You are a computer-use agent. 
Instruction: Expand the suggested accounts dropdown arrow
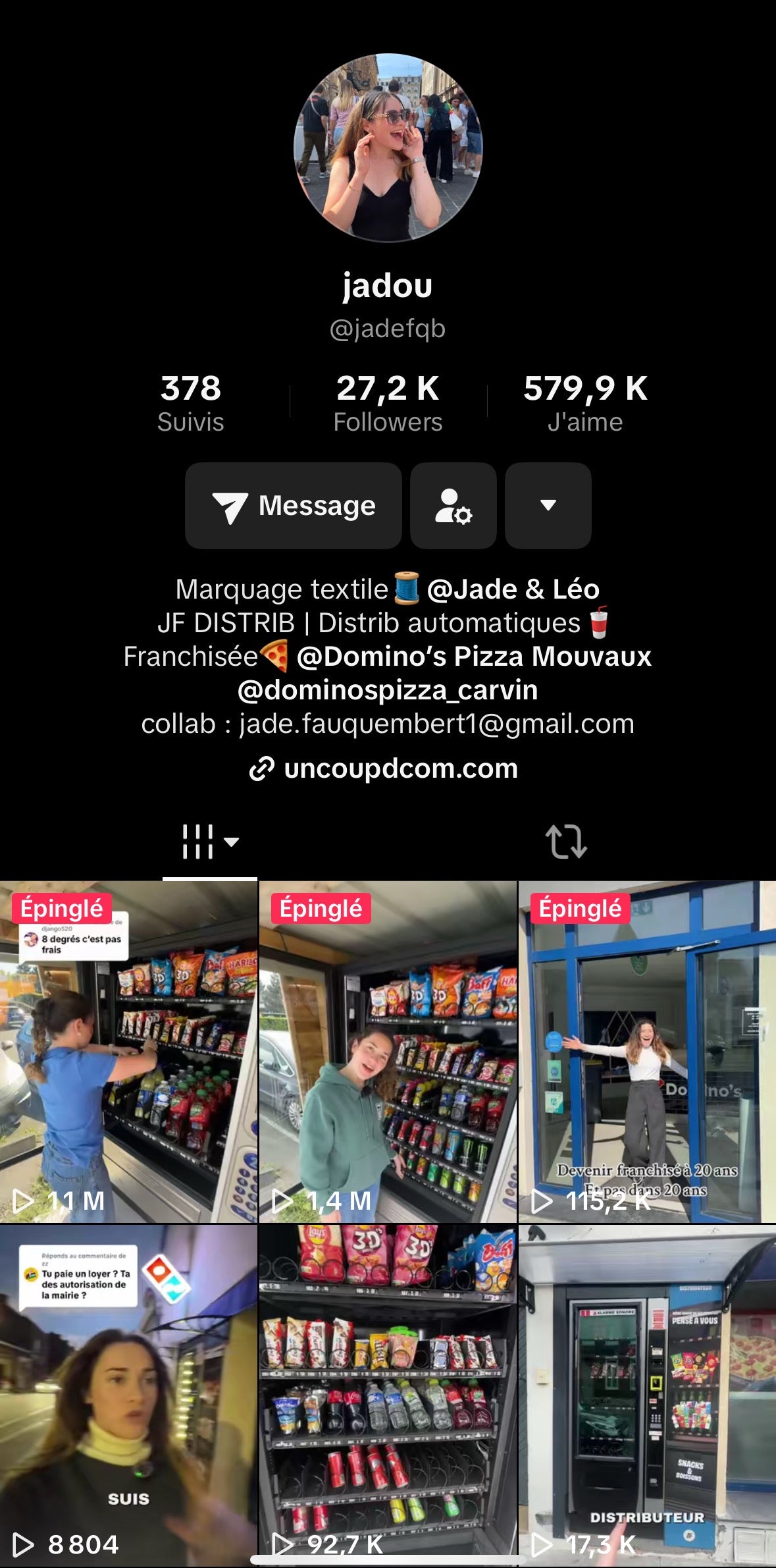(548, 506)
